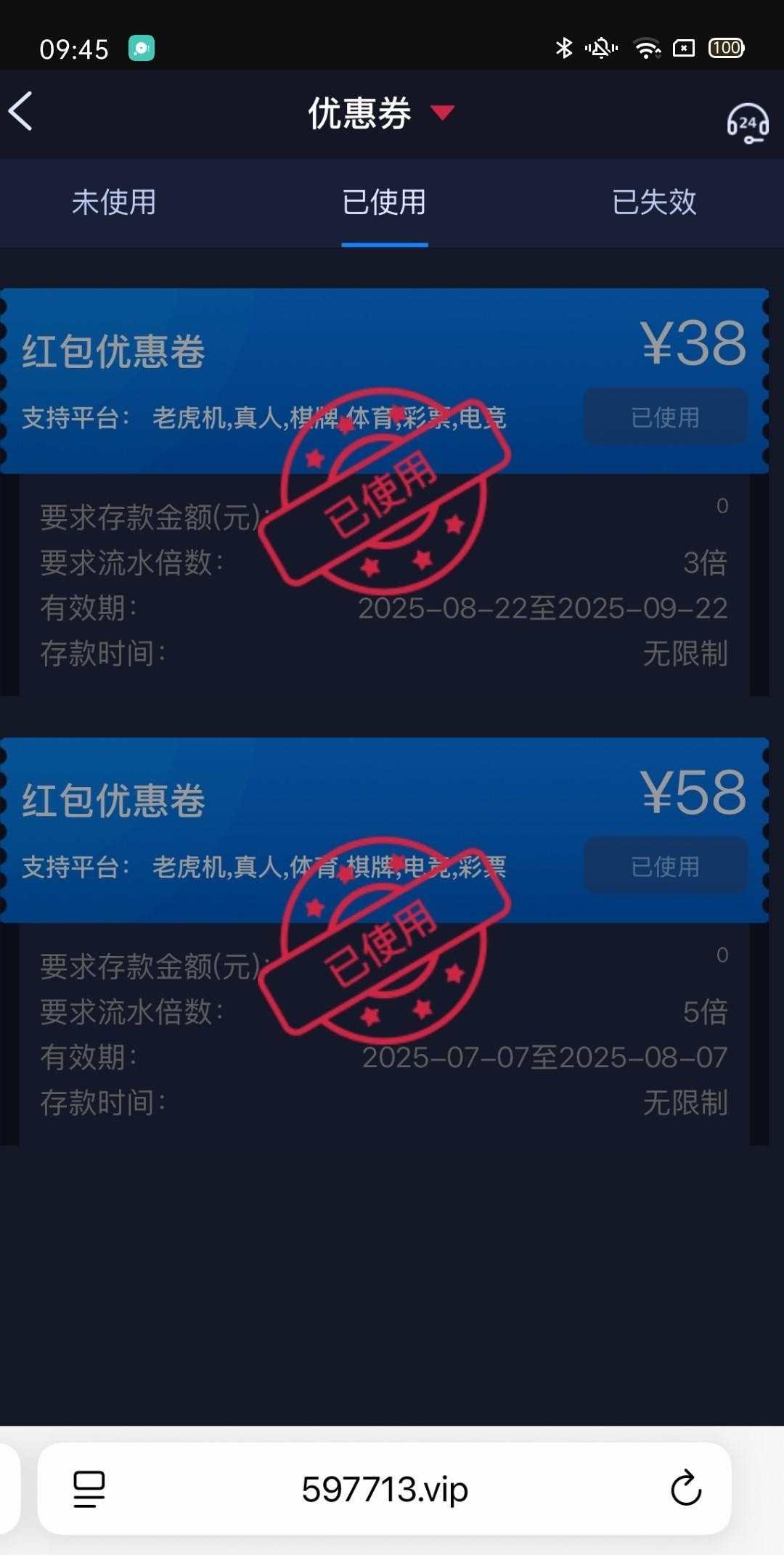This screenshot has height=1555, width=784.
Task: Tap the 597713.vip address bar
Action: click(x=385, y=1489)
